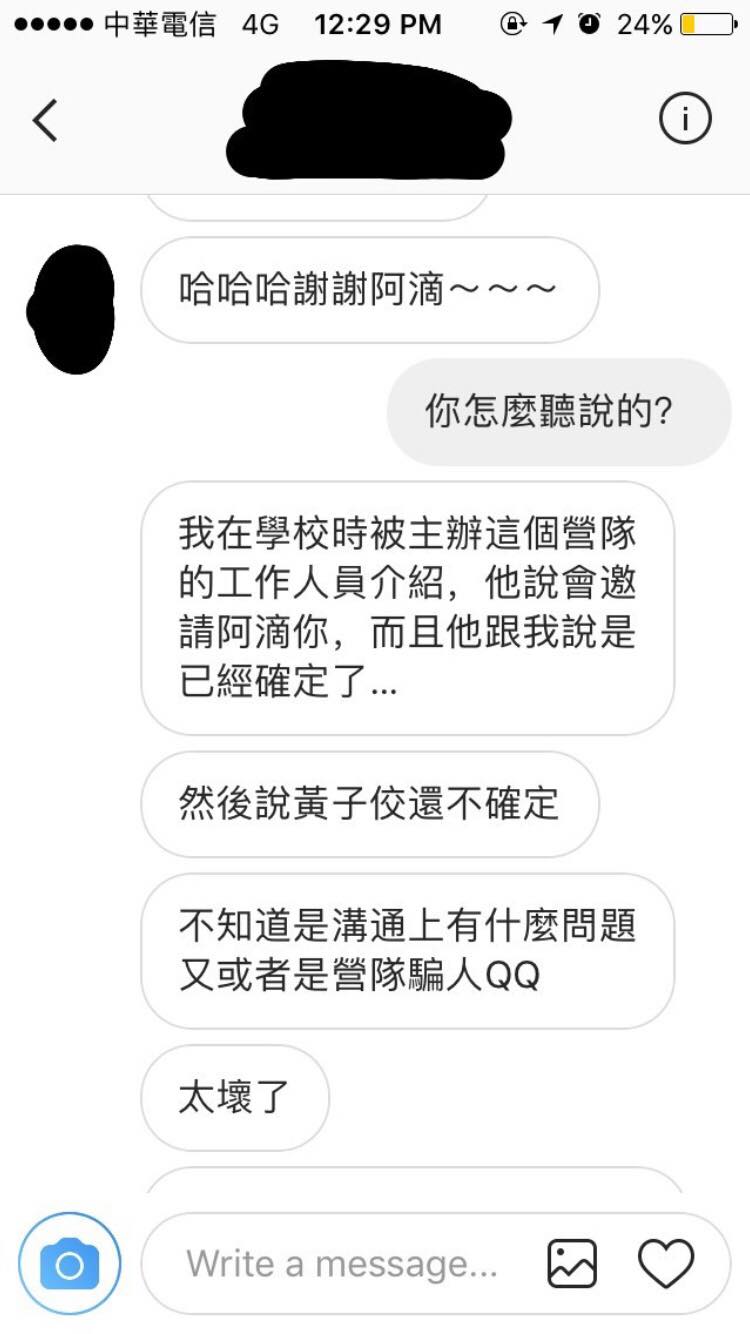Send a heart reaction

pyautogui.click(x=666, y=1264)
